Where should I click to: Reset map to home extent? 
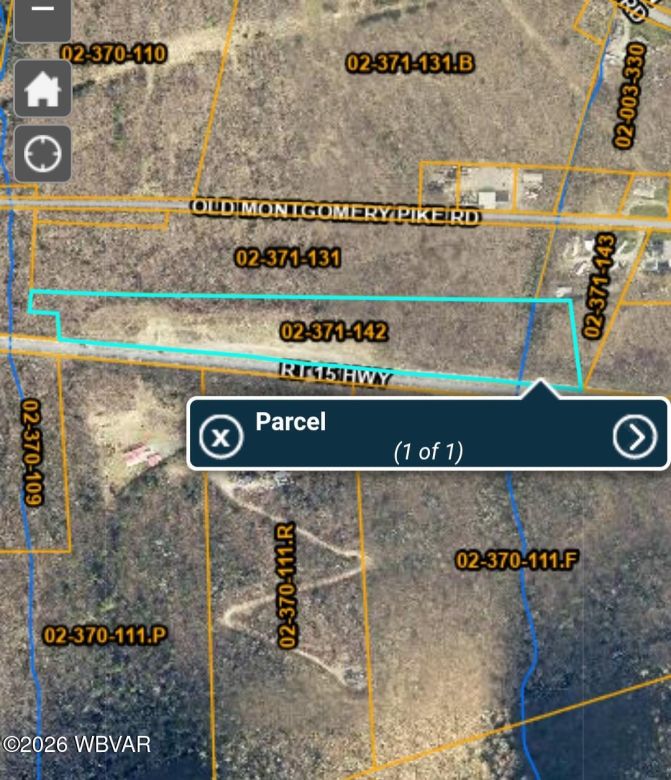point(42,90)
